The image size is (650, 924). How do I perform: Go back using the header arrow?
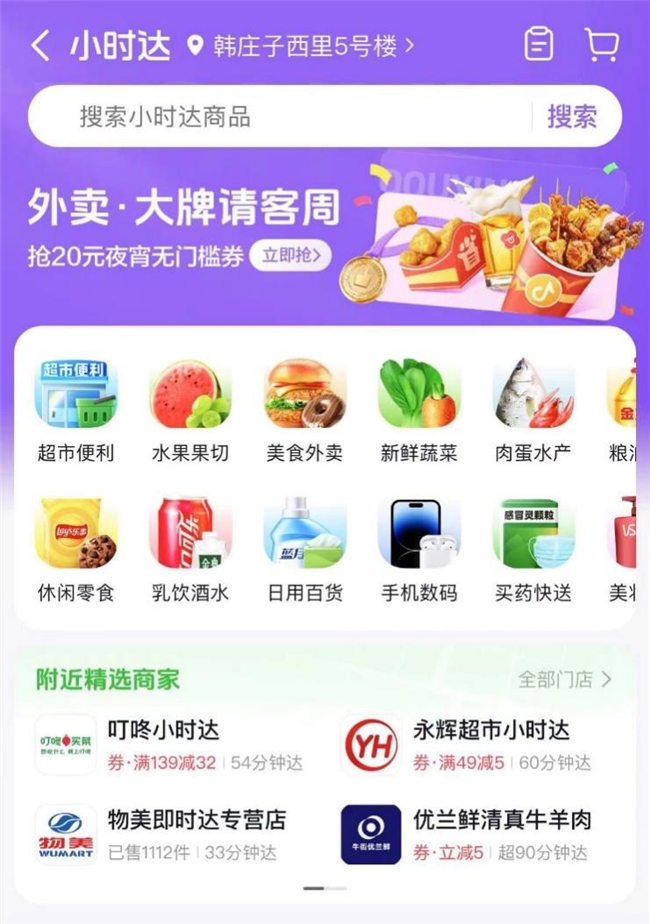(x=40, y=46)
